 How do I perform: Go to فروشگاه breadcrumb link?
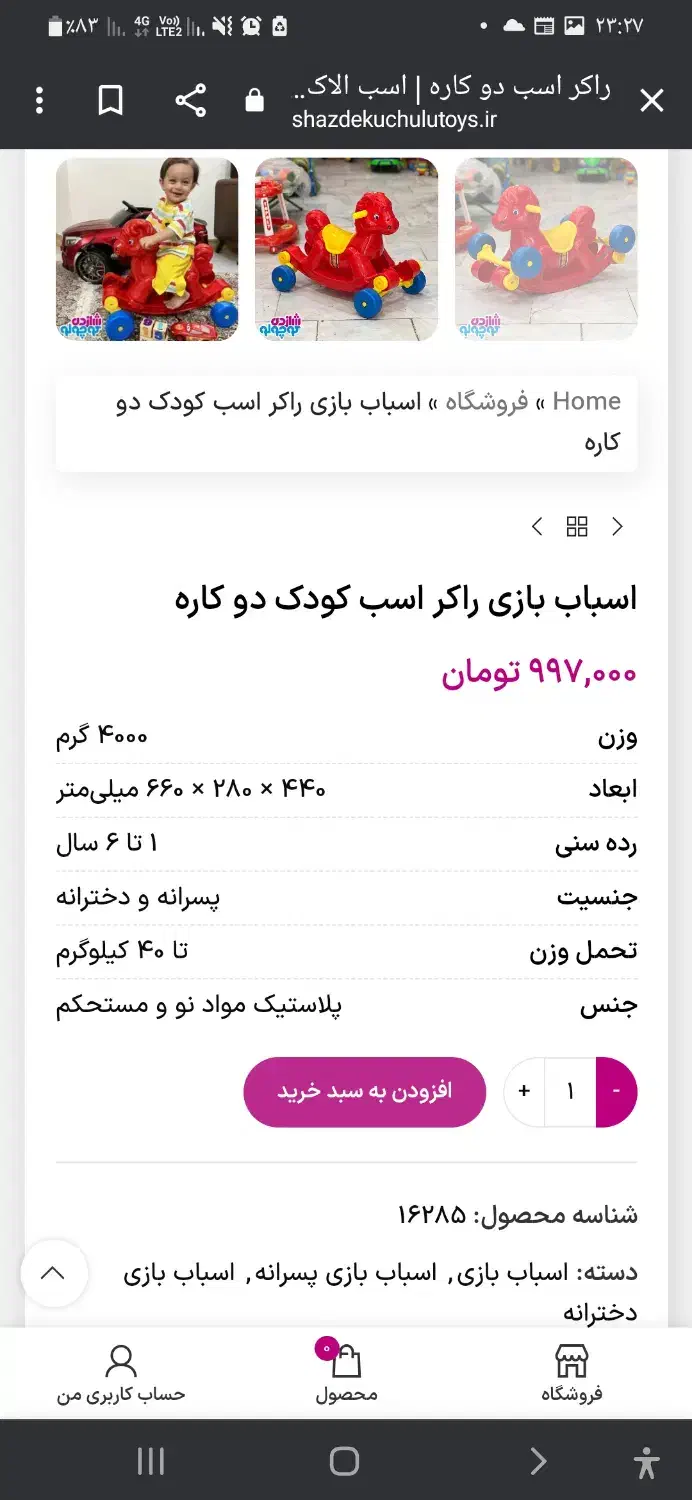[487, 403]
